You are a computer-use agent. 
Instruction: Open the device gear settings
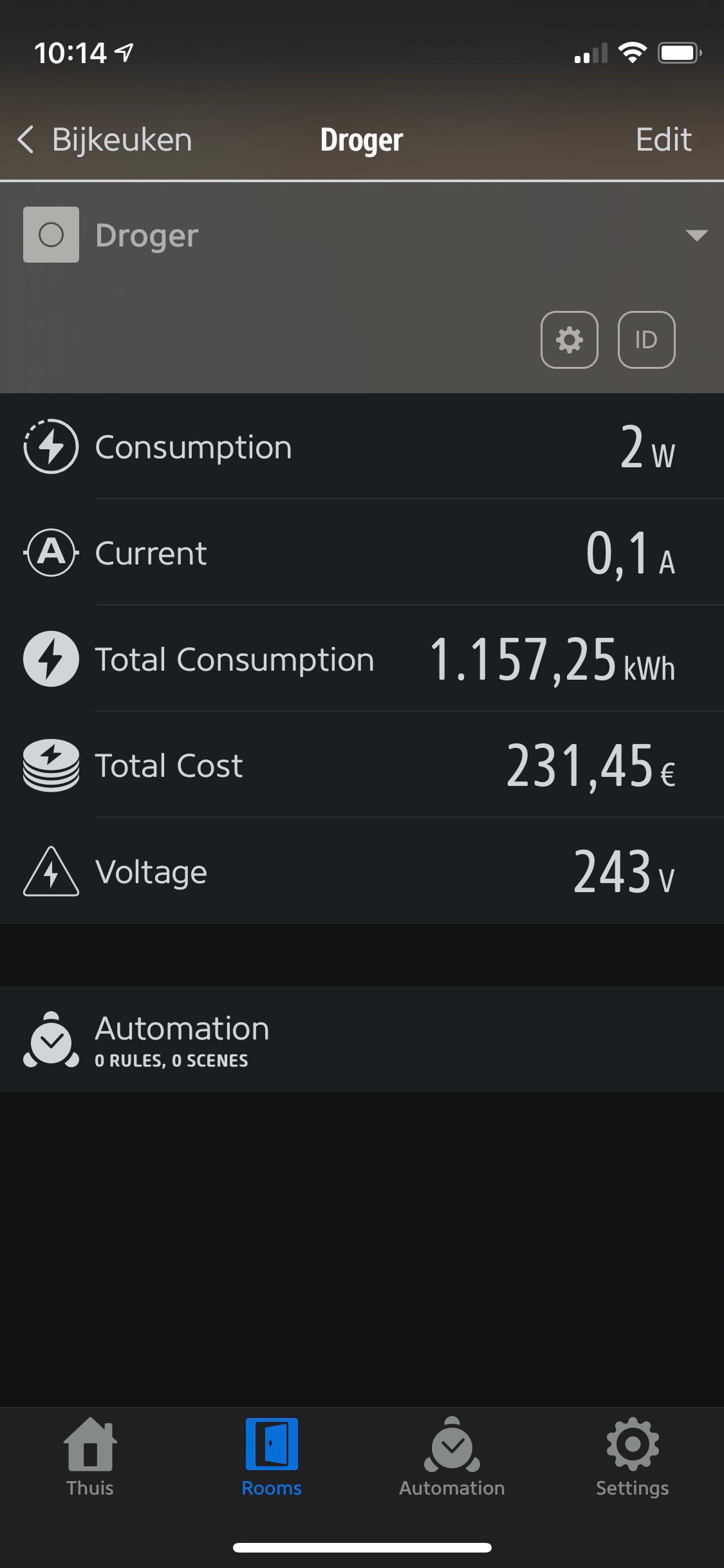pos(570,340)
